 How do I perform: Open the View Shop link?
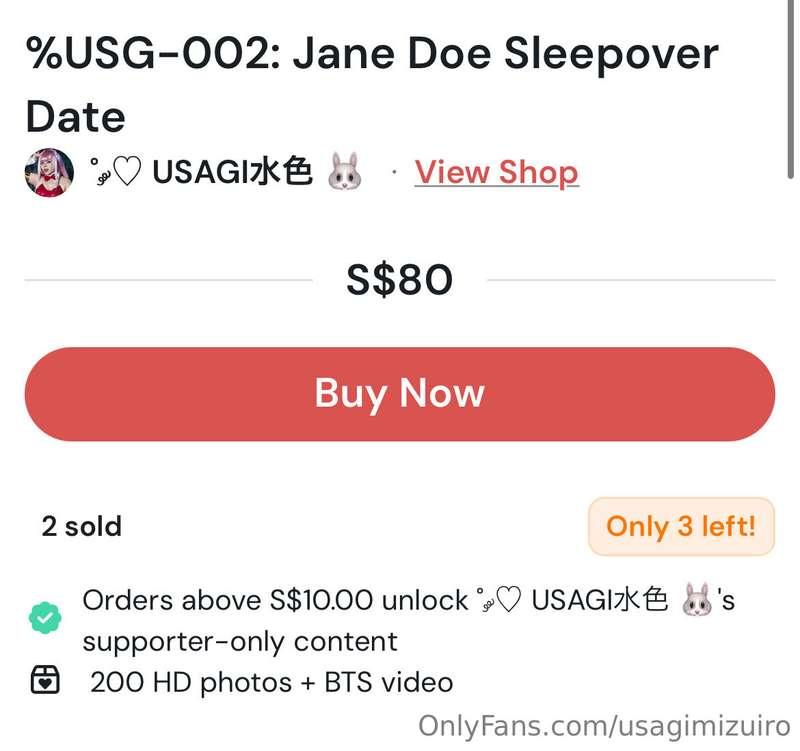(496, 172)
